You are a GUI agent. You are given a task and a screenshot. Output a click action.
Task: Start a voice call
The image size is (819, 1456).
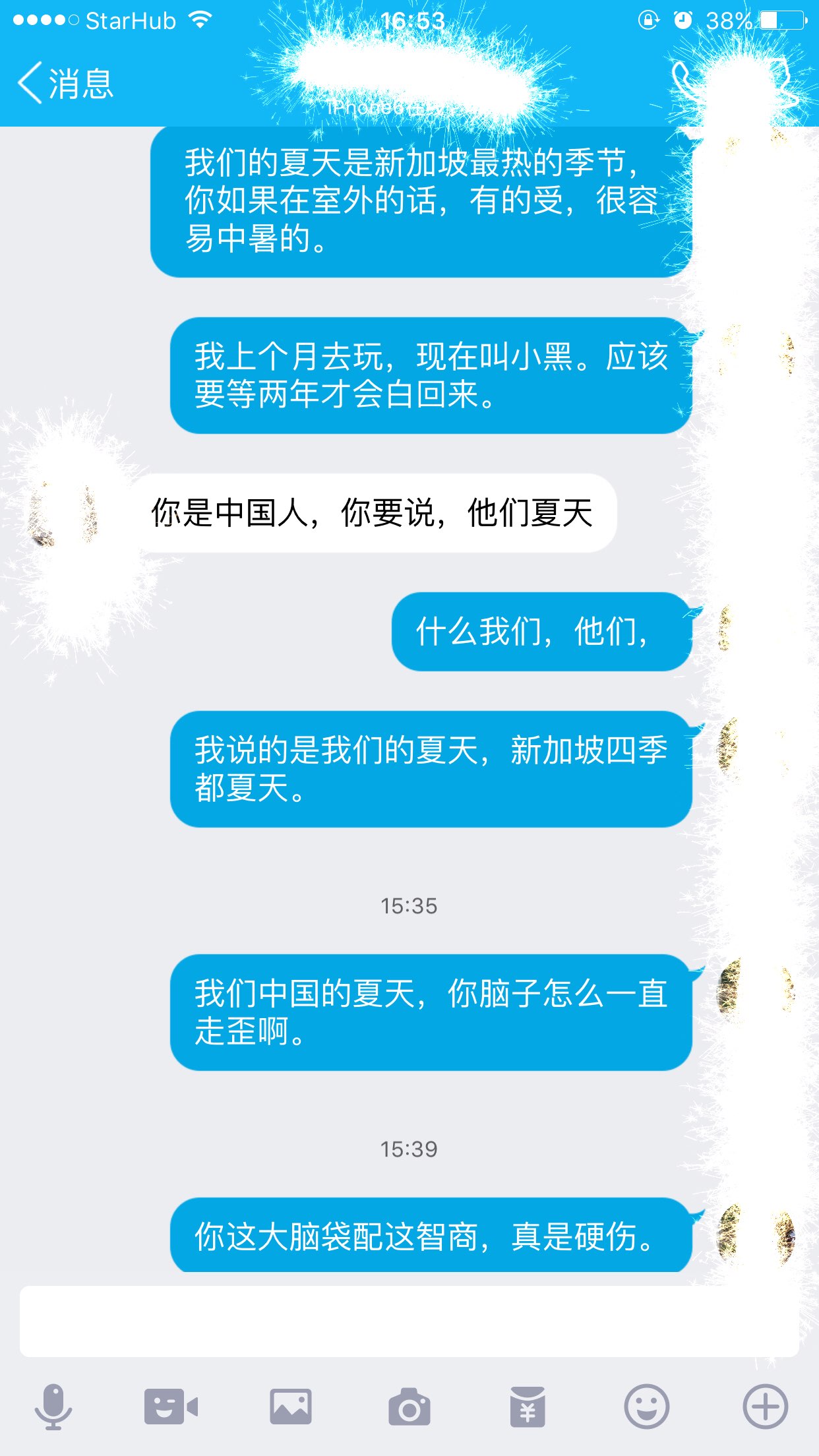point(686,82)
